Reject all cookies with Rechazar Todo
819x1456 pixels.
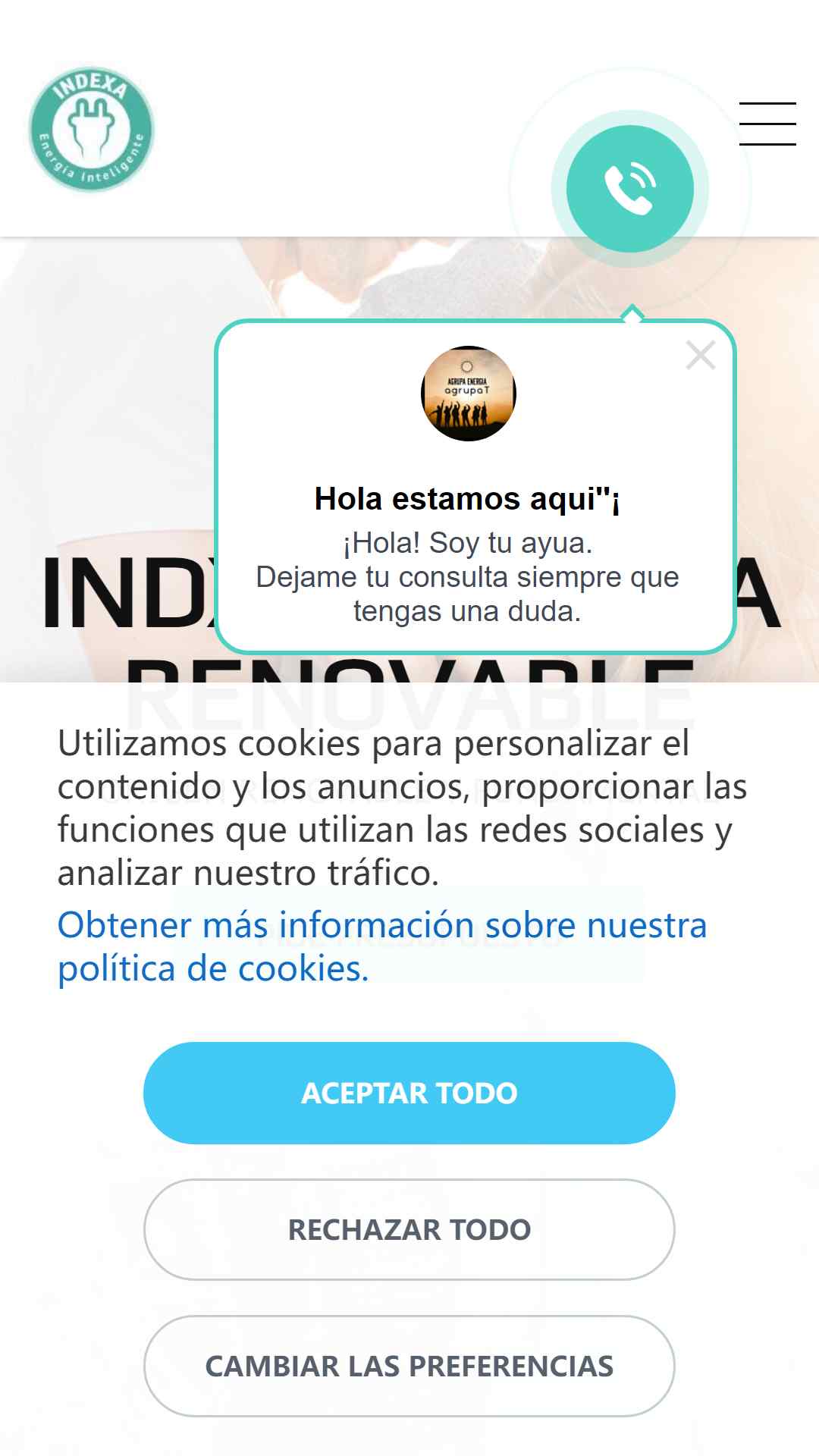coord(409,1229)
